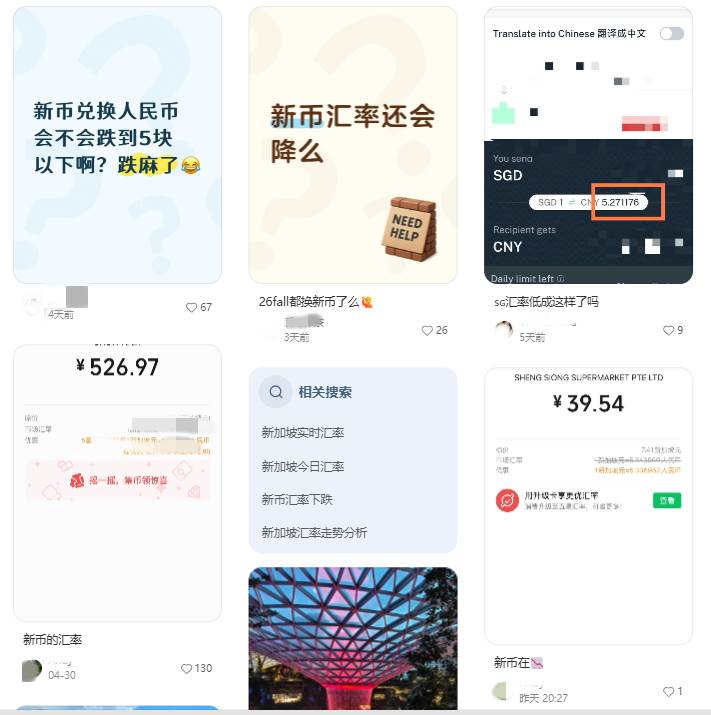Search related term 新币汇率下跌
The image size is (711, 715).
tap(297, 499)
